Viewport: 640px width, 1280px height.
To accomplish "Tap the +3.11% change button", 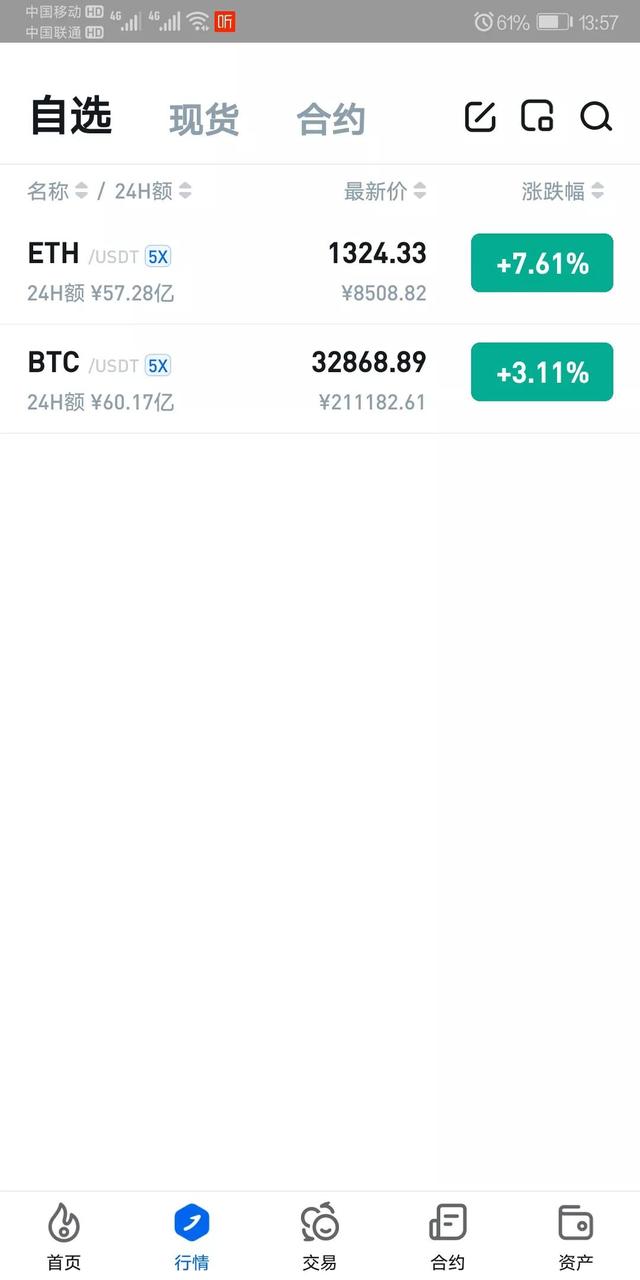I will pyautogui.click(x=542, y=372).
